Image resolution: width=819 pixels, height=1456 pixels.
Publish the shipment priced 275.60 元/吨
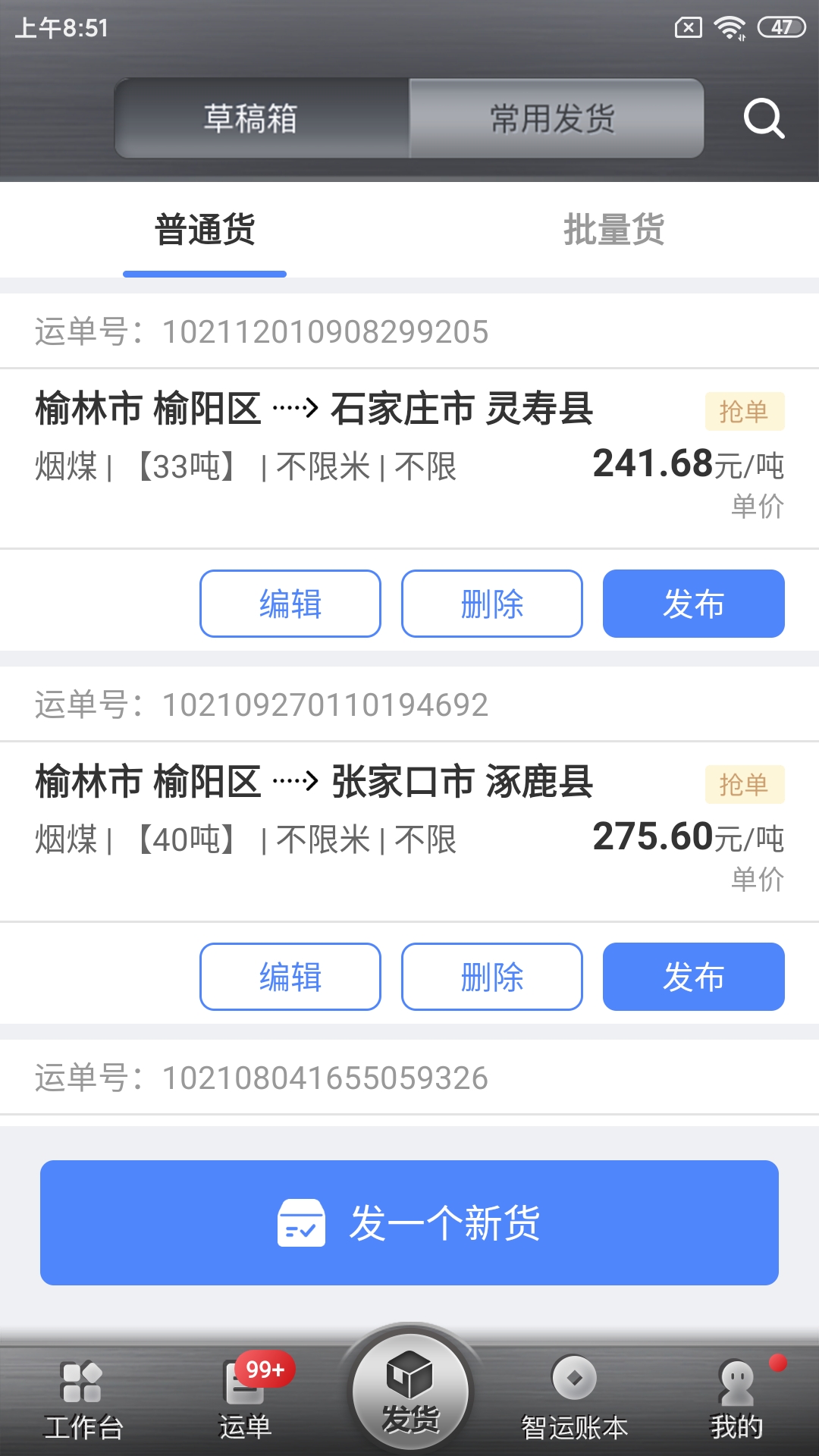coord(693,977)
